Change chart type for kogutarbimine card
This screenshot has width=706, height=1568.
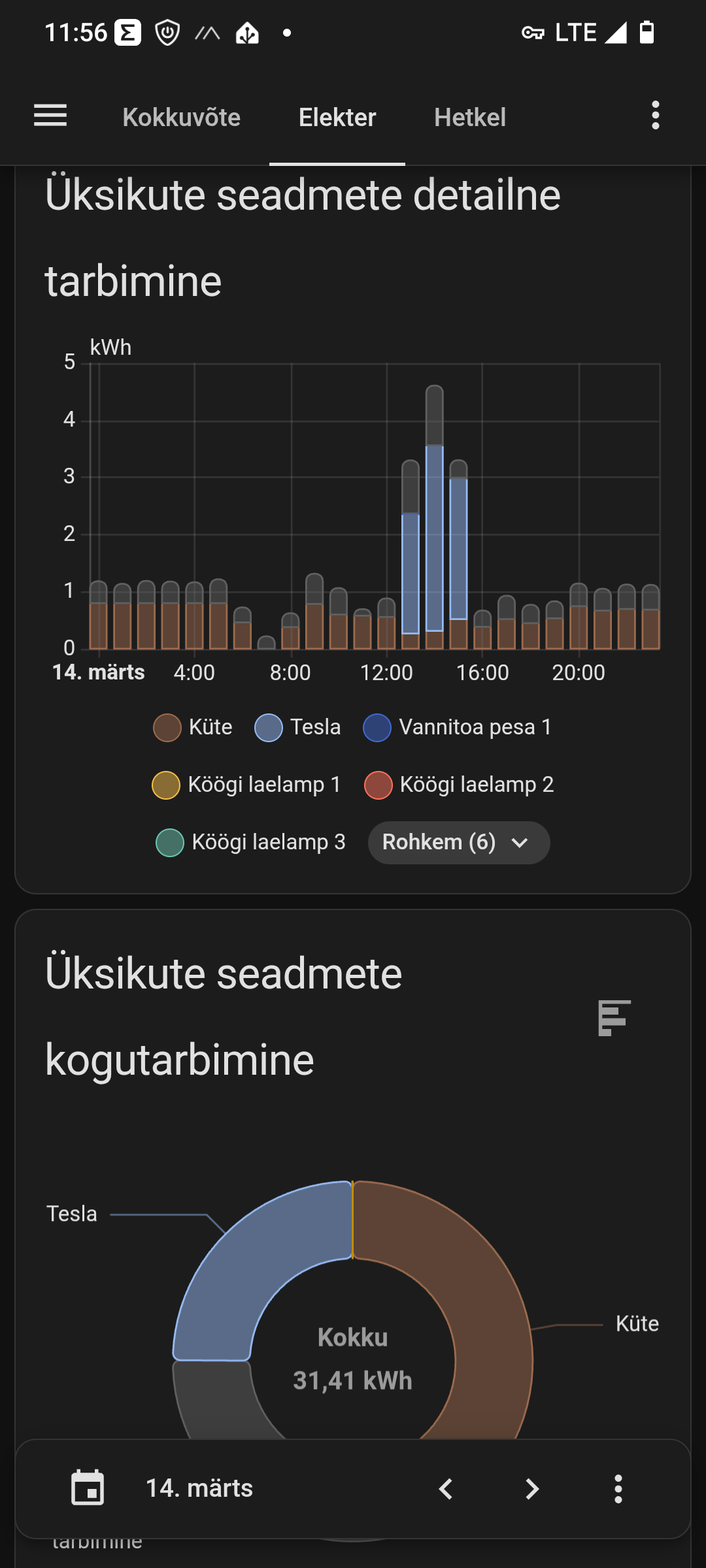(x=614, y=1017)
